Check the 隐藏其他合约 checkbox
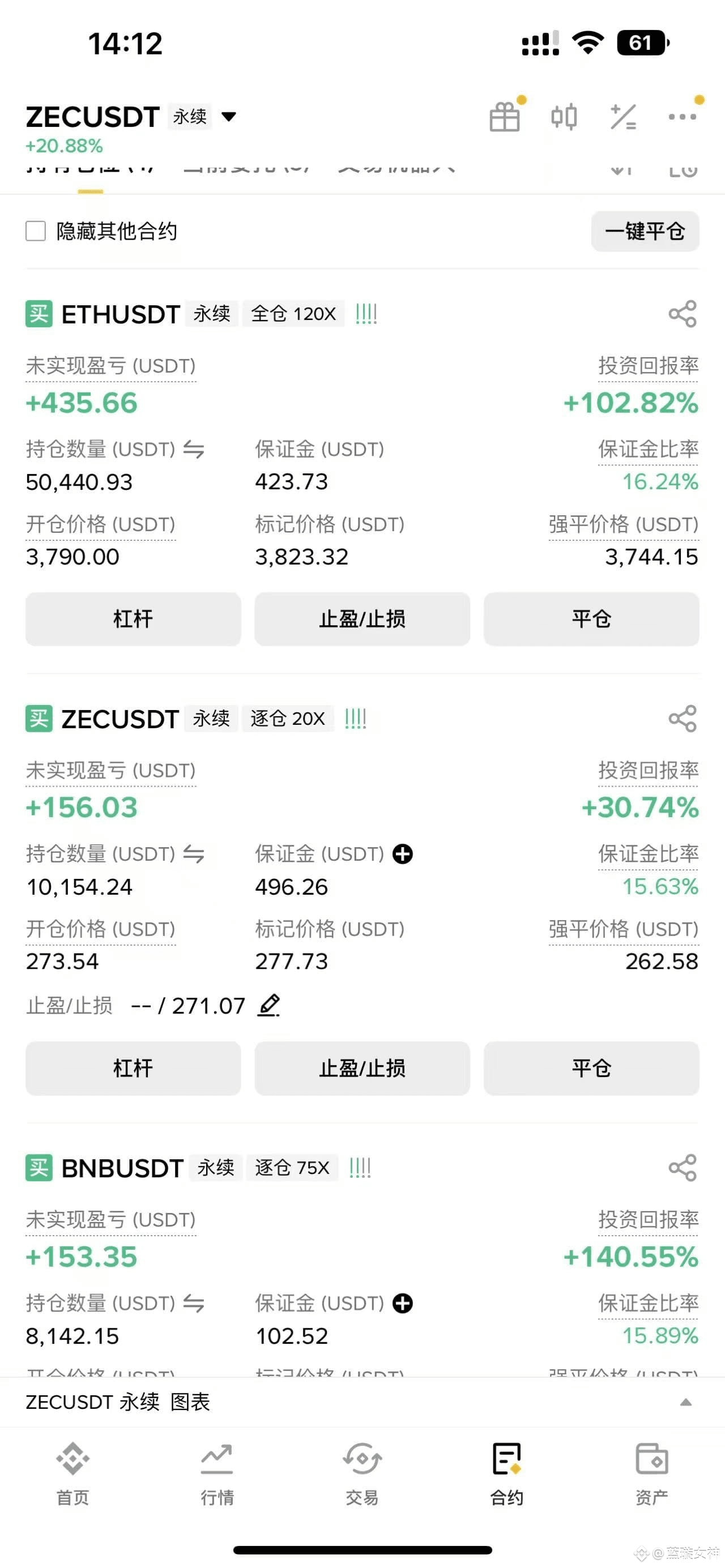The width and height of the screenshot is (725, 1568). coord(36,231)
